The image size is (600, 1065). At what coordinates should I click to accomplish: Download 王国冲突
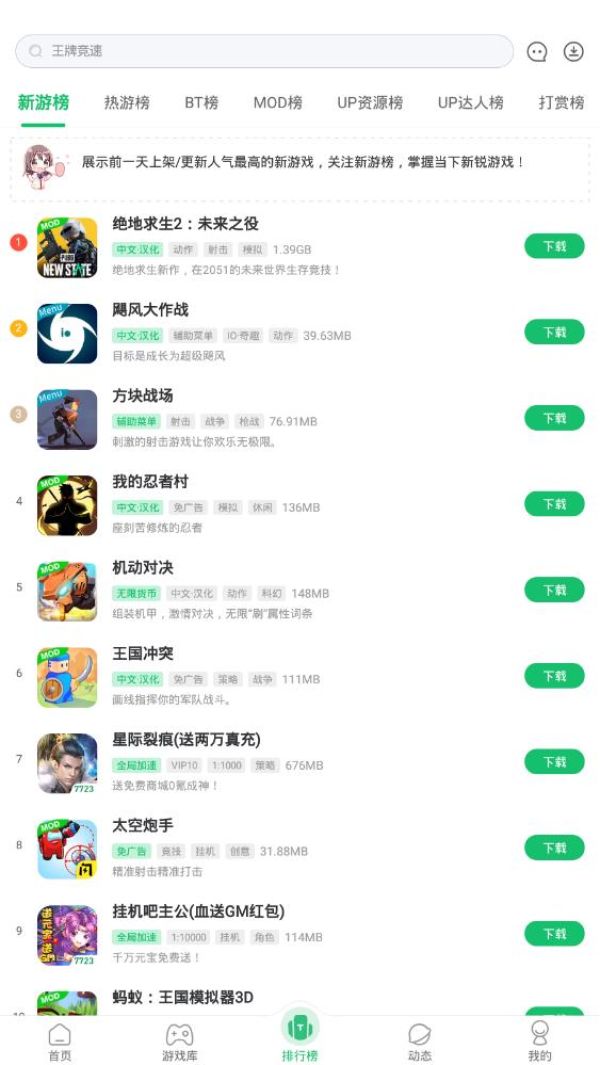click(554, 676)
